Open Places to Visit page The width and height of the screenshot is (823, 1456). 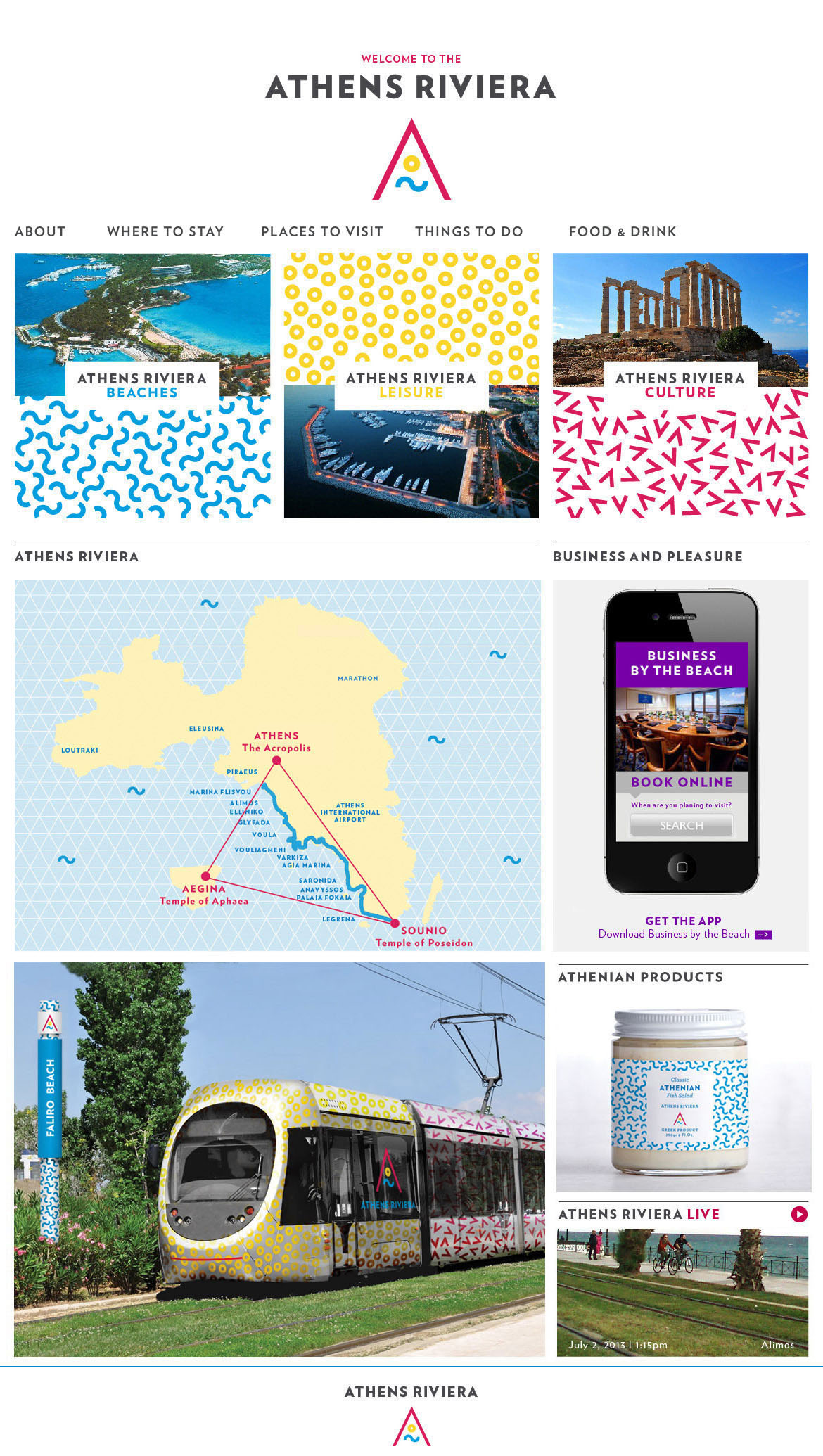click(x=321, y=231)
